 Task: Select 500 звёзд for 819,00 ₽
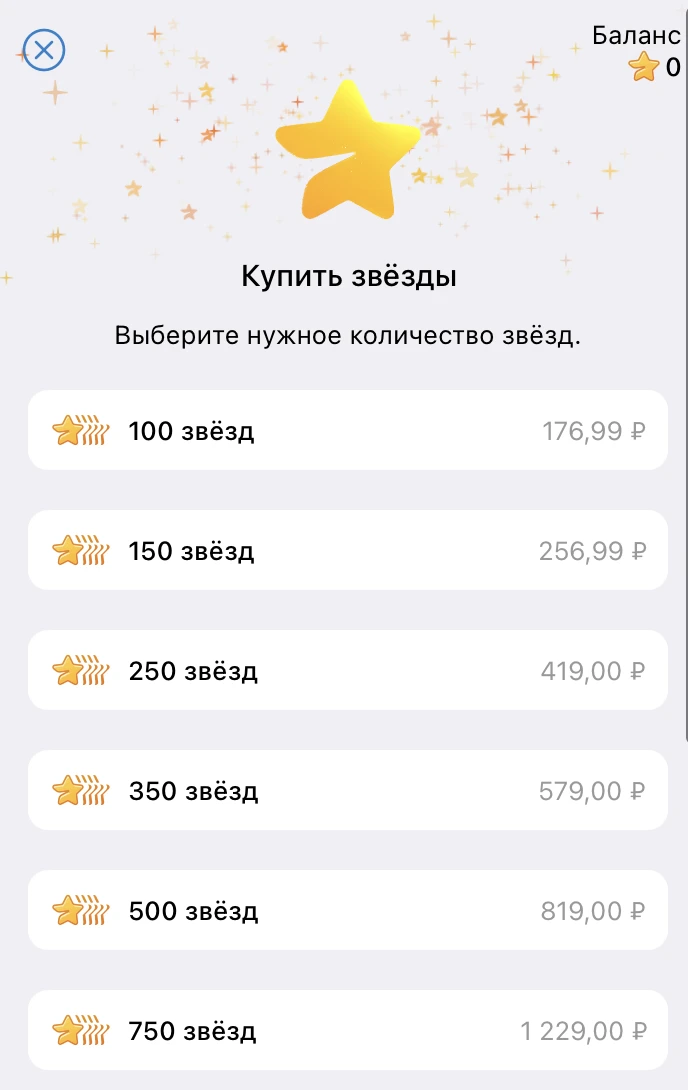[347, 911]
